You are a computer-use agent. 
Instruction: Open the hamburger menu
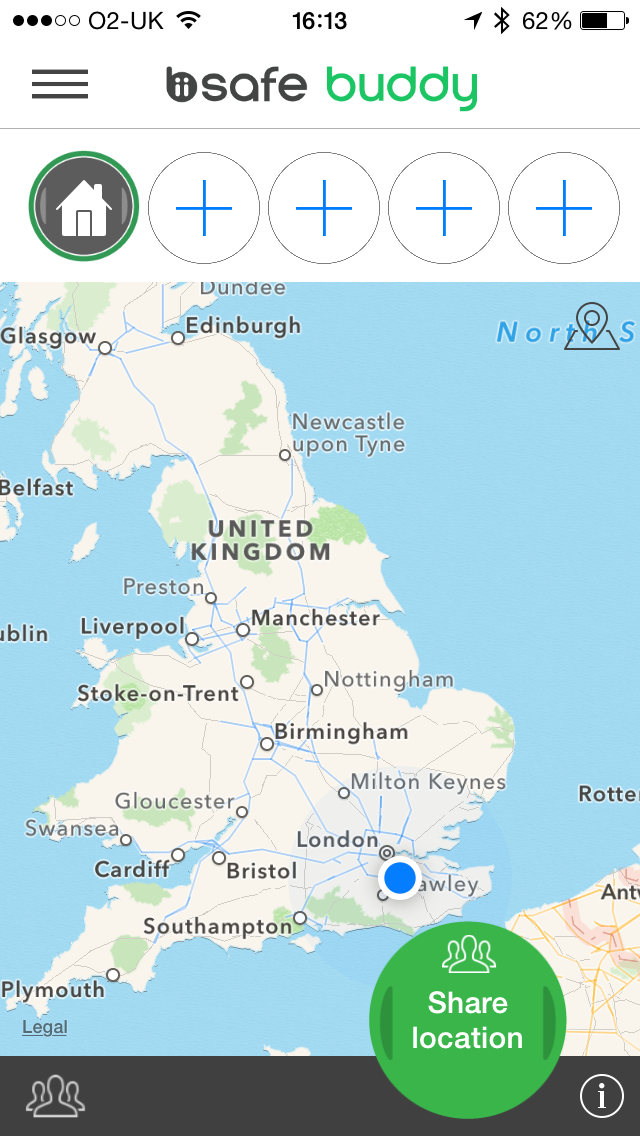pos(60,85)
